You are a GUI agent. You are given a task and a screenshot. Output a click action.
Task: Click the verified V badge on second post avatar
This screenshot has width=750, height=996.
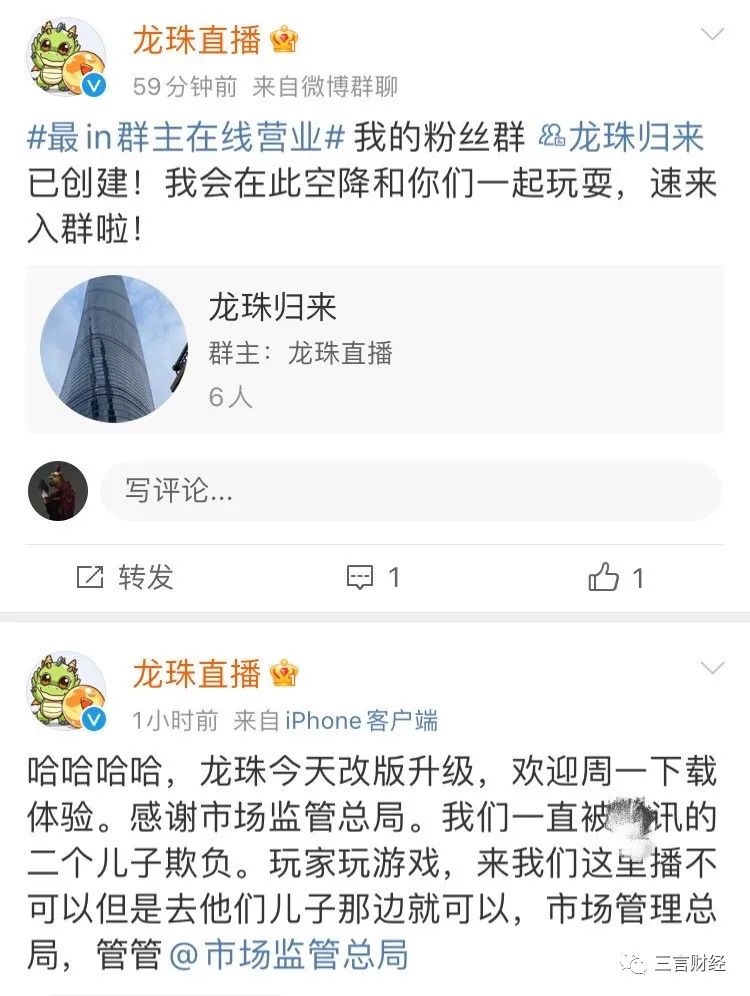(x=92, y=716)
